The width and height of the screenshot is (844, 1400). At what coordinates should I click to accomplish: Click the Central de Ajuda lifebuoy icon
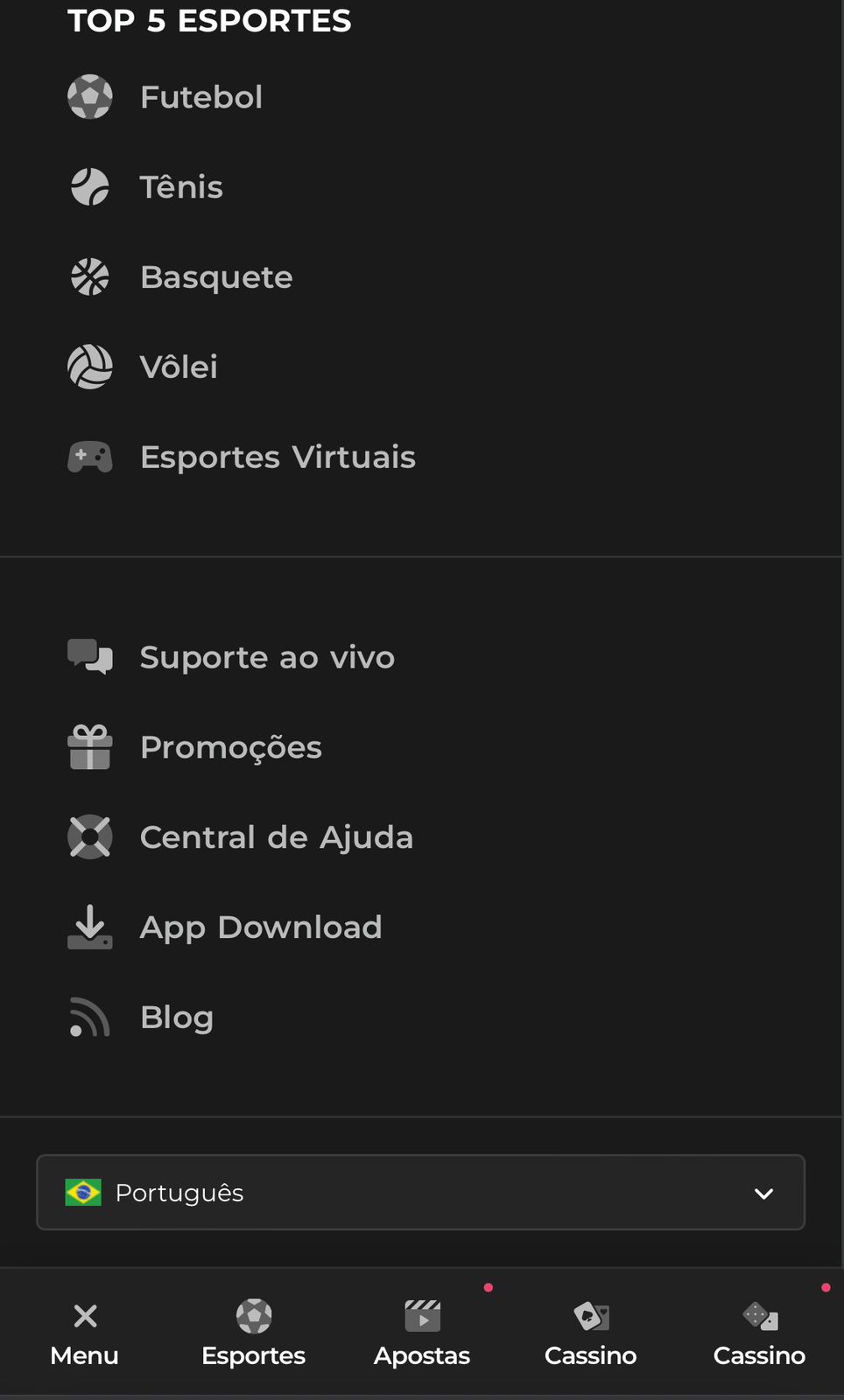click(x=89, y=836)
